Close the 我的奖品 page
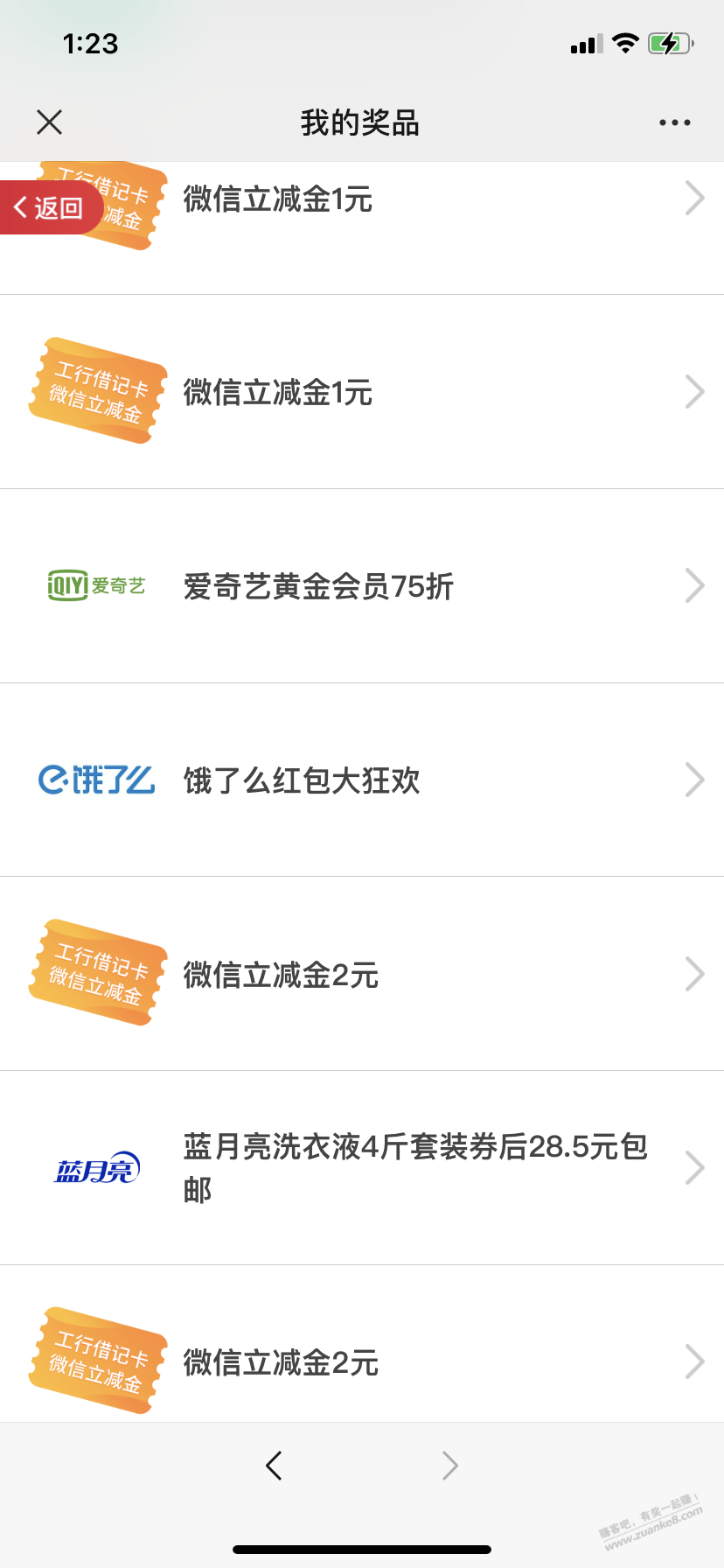The width and height of the screenshot is (724, 1568). [x=50, y=122]
